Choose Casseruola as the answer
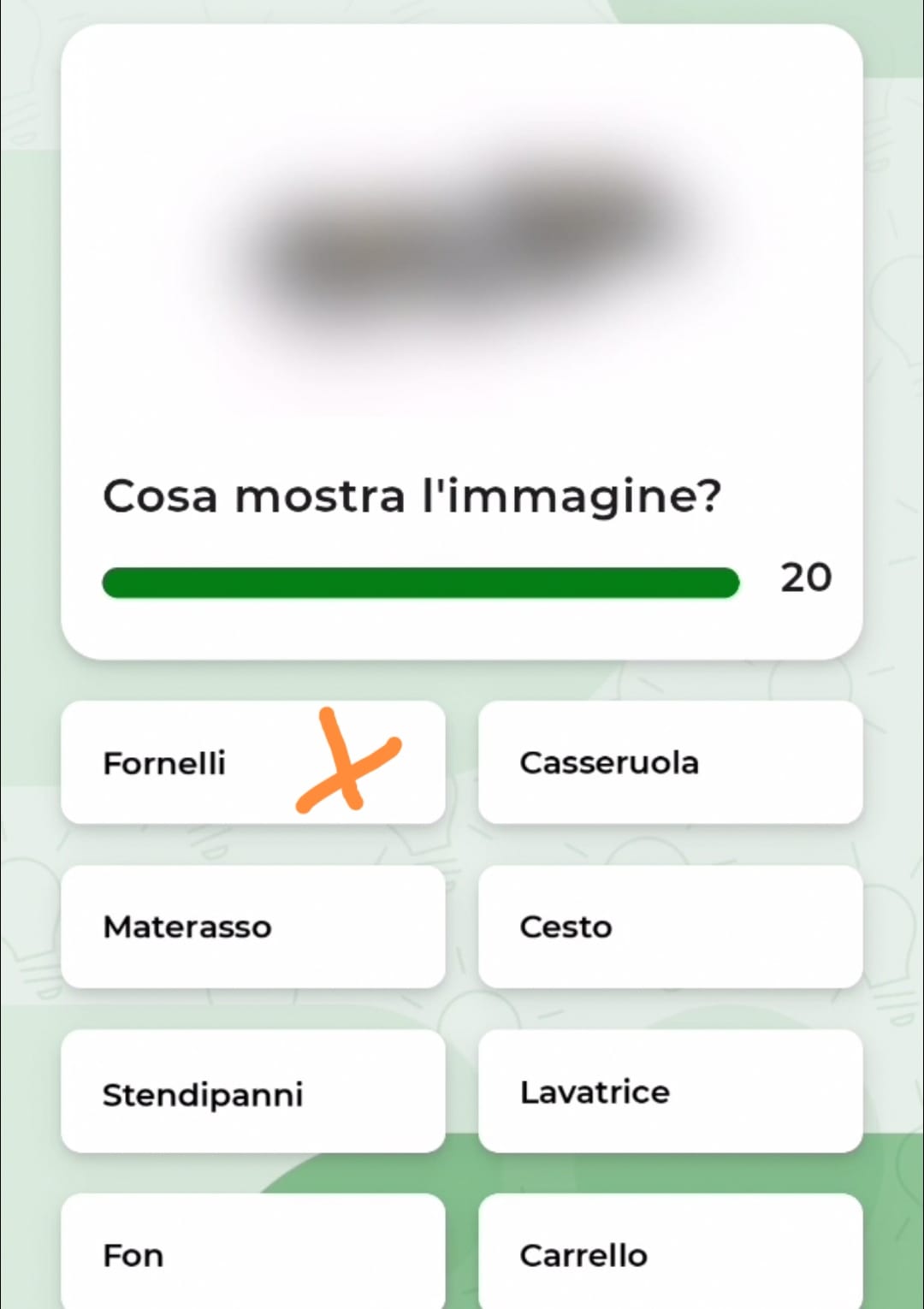The image size is (924, 1309). (670, 762)
